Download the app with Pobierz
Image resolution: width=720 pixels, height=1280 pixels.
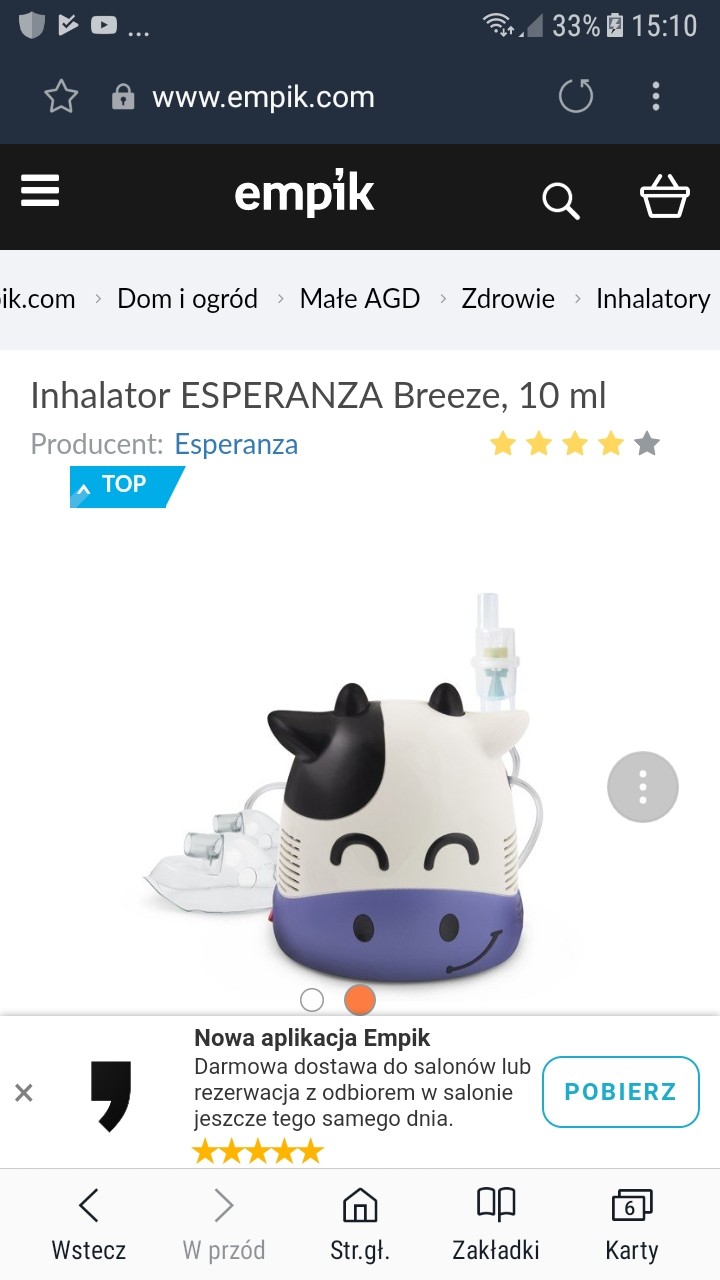pos(620,1092)
